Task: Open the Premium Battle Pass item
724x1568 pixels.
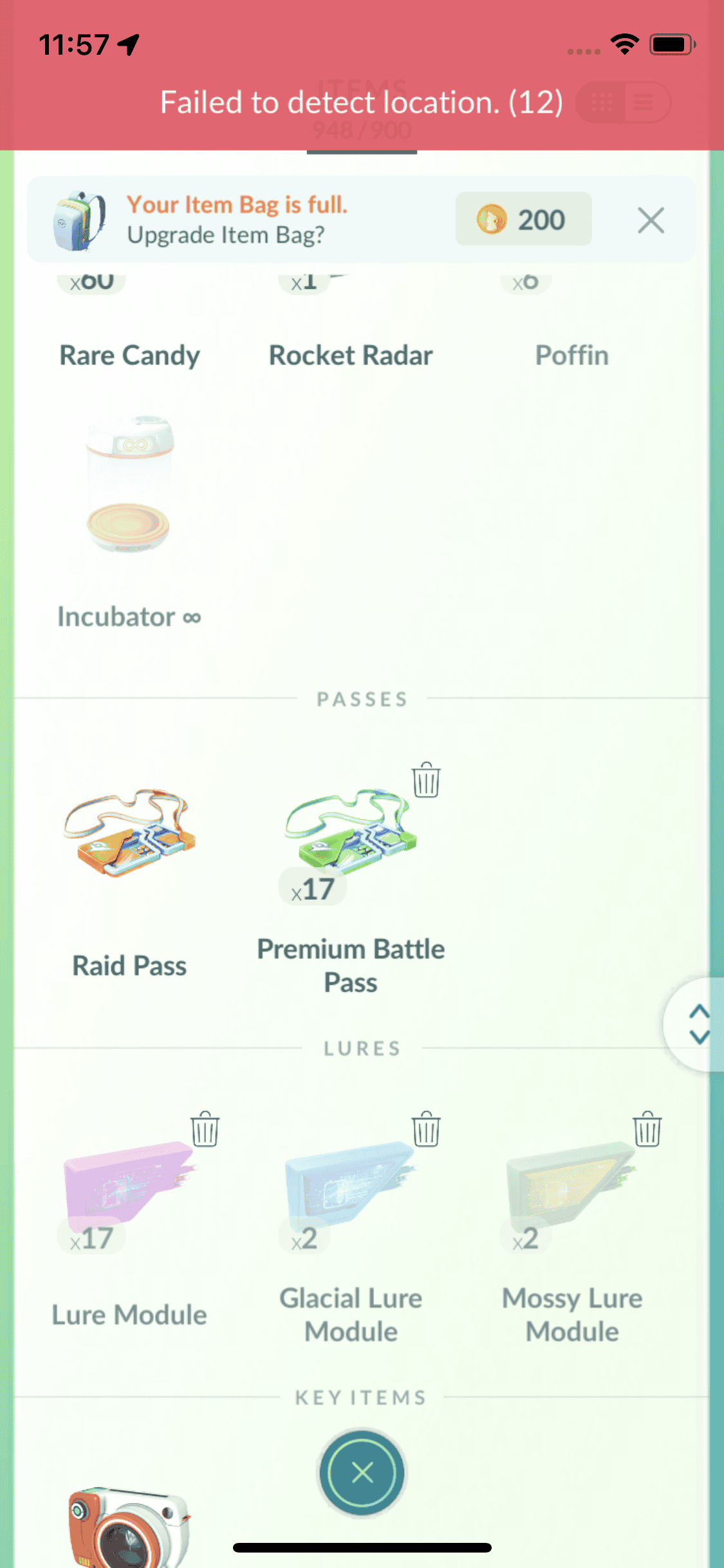Action: click(351, 869)
